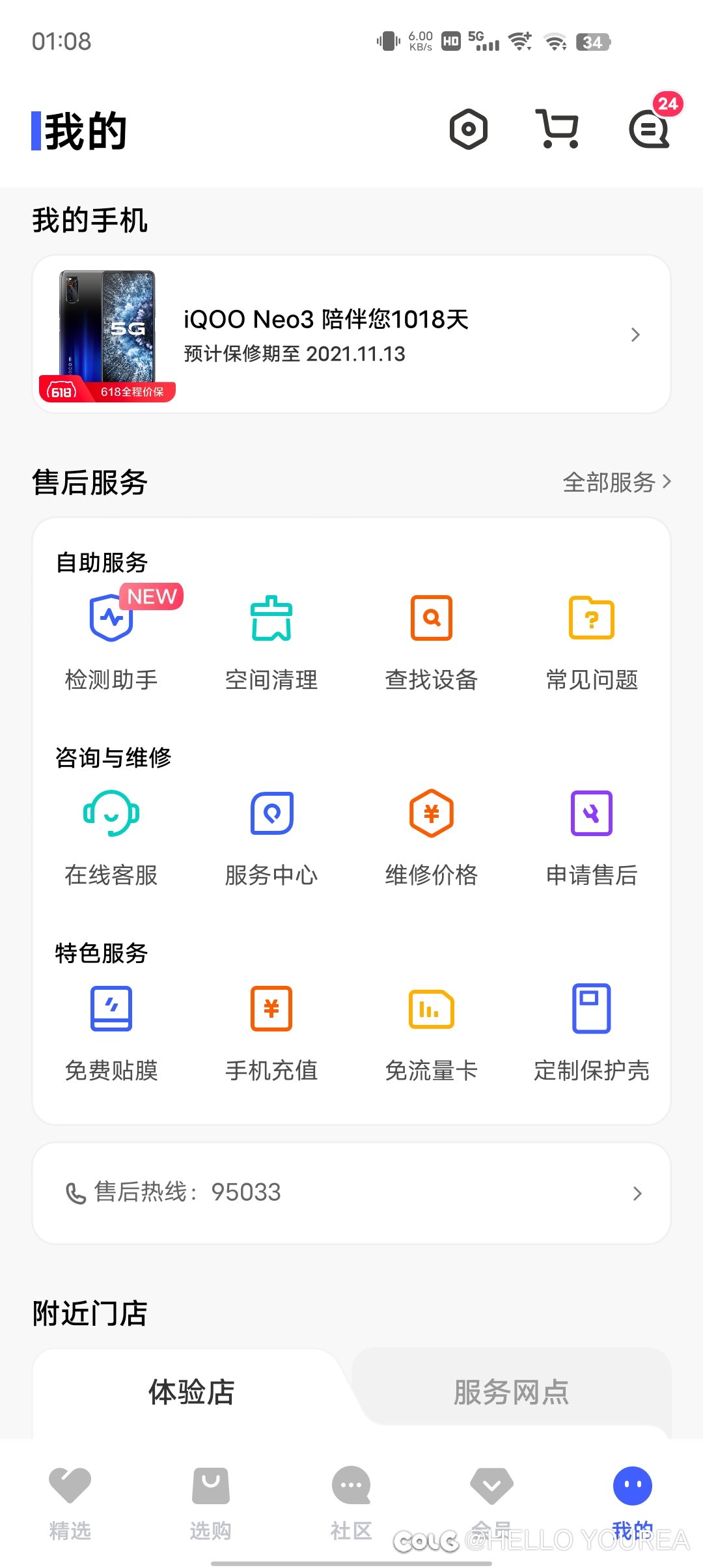Switch to 服务网点 tab

tap(512, 1392)
